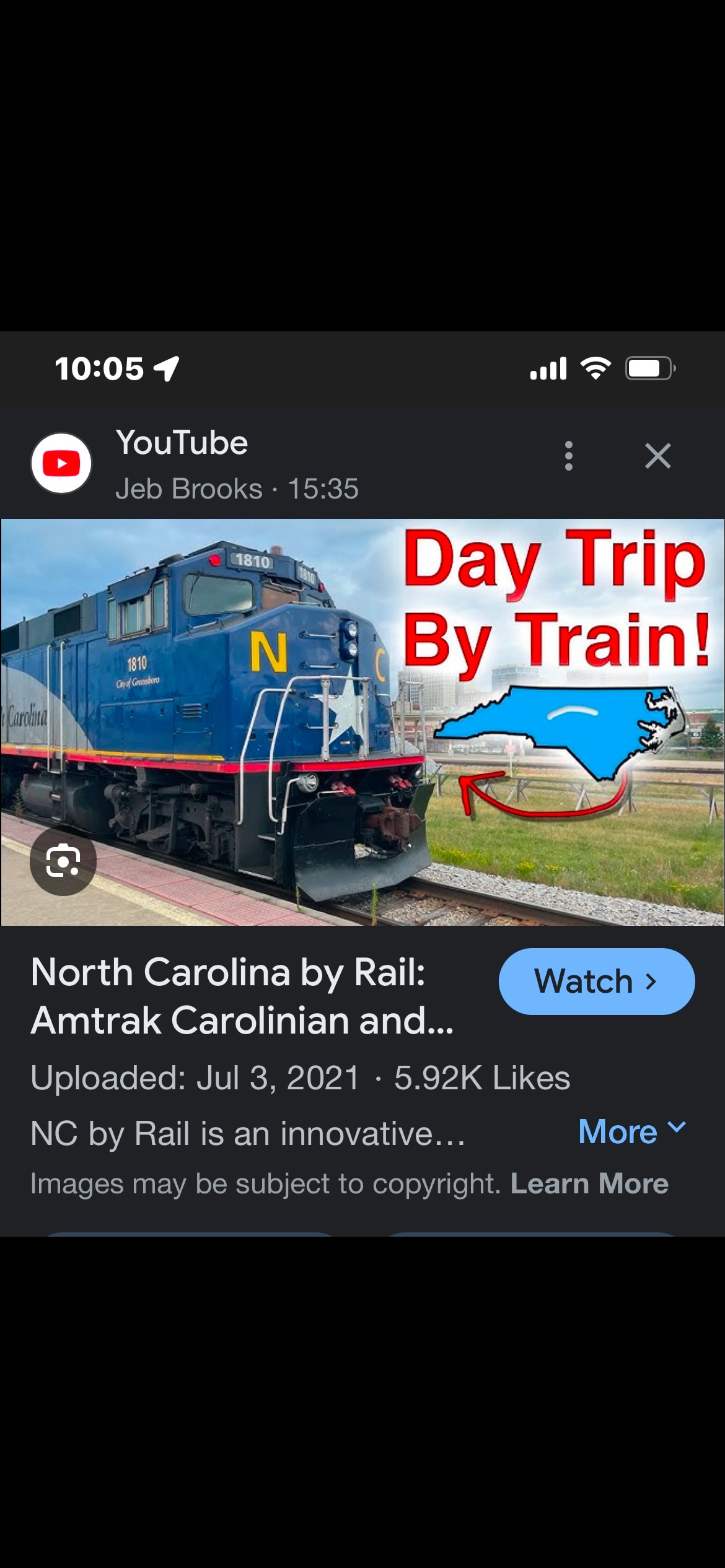Tap the Watch button
Screen dimensions: 725x1568
(596, 982)
